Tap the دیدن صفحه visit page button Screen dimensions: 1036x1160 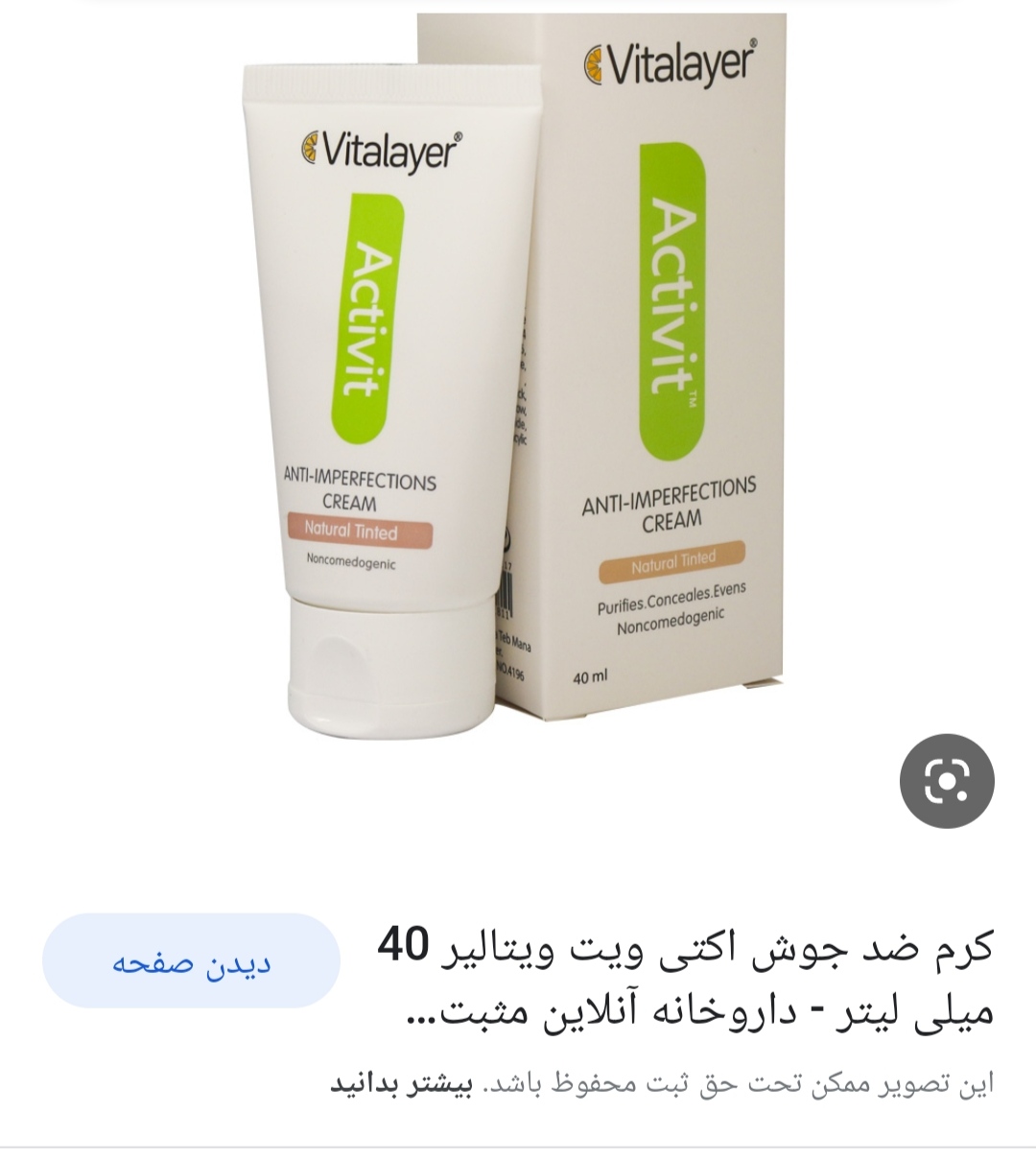(x=191, y=960)
